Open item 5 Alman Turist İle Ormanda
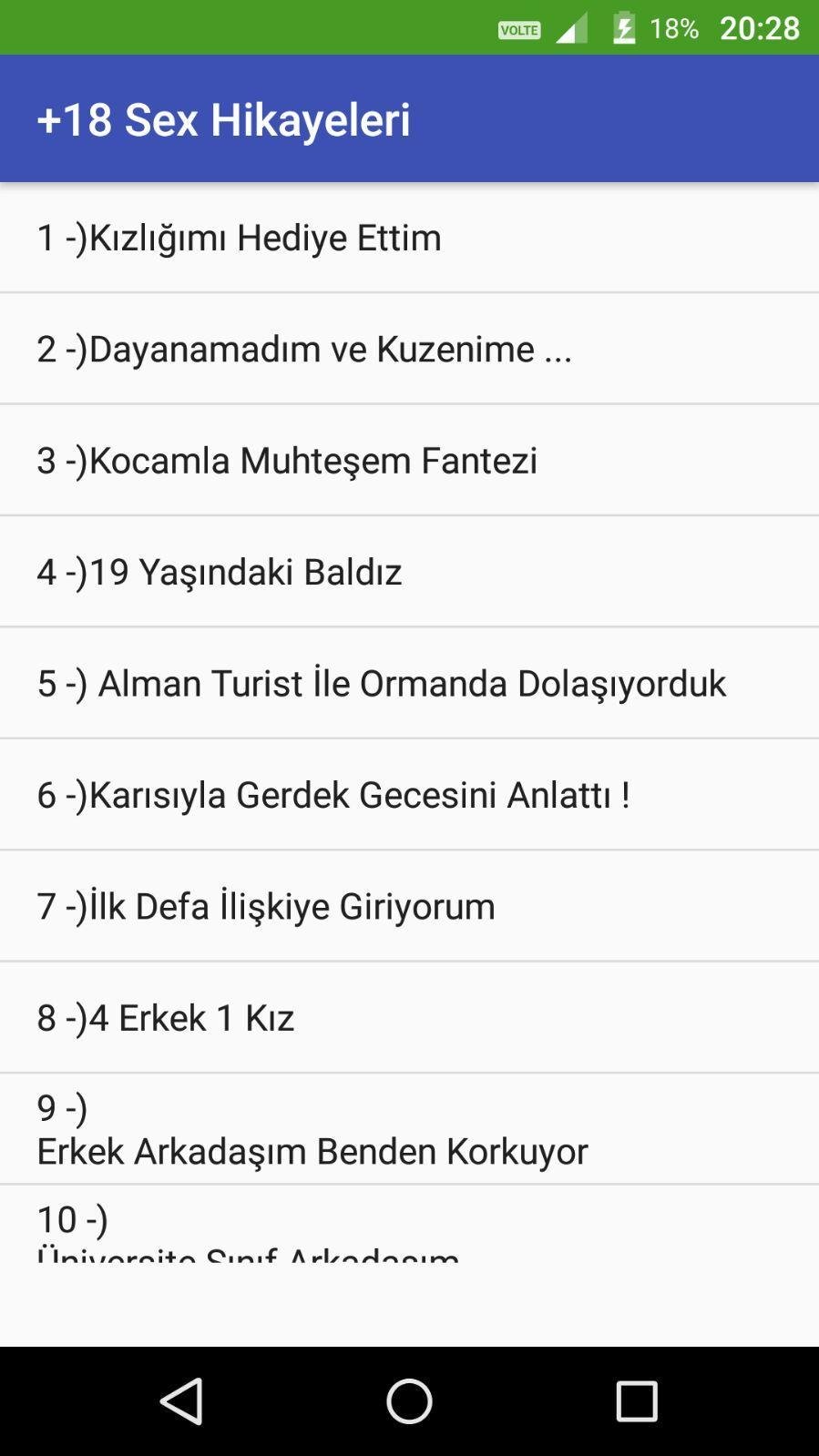The height and width of the screenshot is (1456, 819). click(409, 683)
